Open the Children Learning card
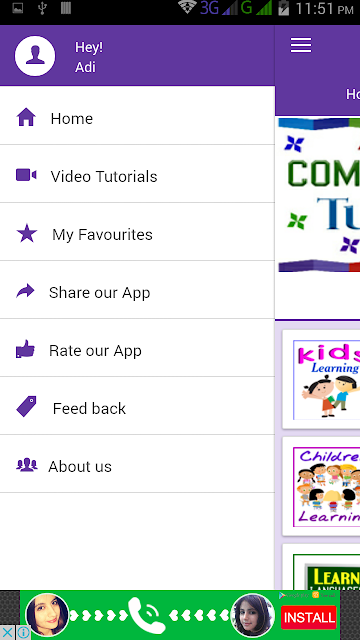360x640 pixels. pos(322,486)
